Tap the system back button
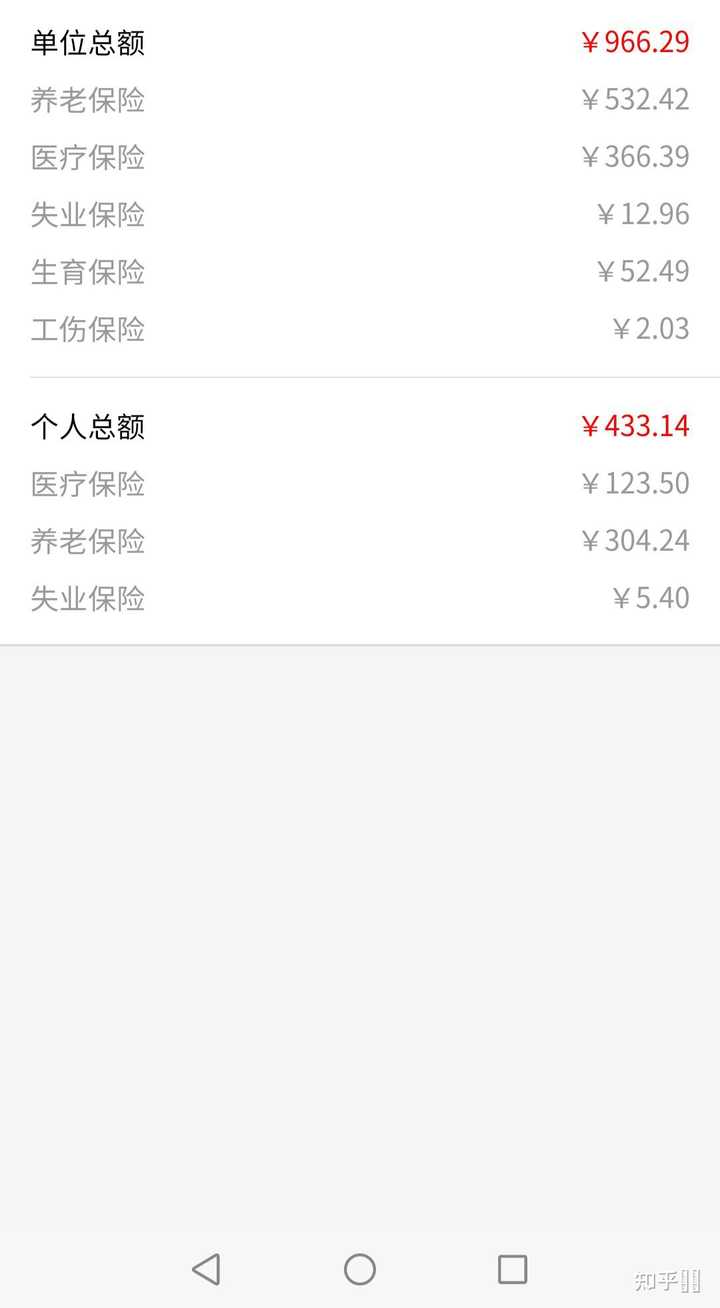Image resolution: width=720 pixels, height=1308 pixels. (206, 1269)
